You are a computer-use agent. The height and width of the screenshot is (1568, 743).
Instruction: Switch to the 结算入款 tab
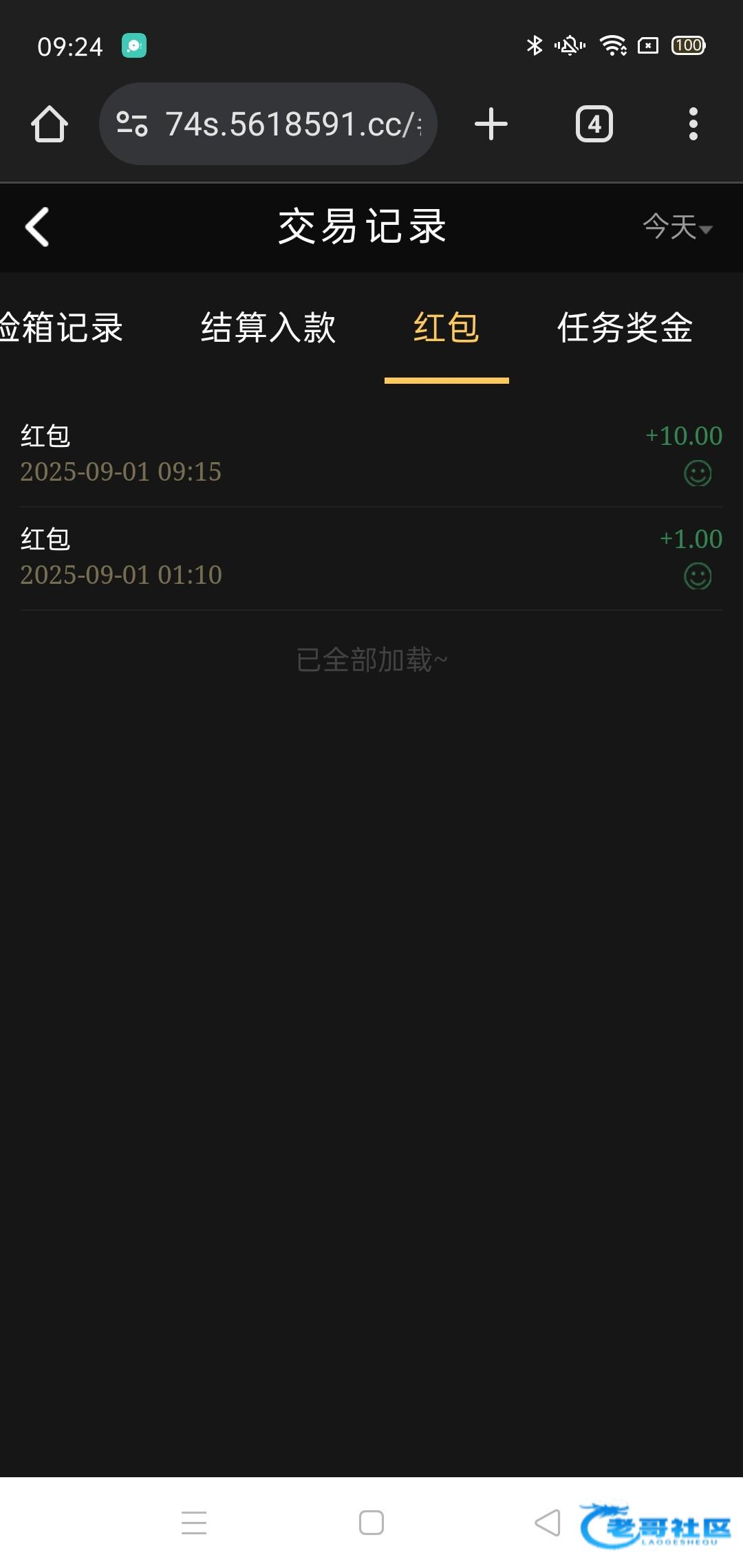point(268,327)
